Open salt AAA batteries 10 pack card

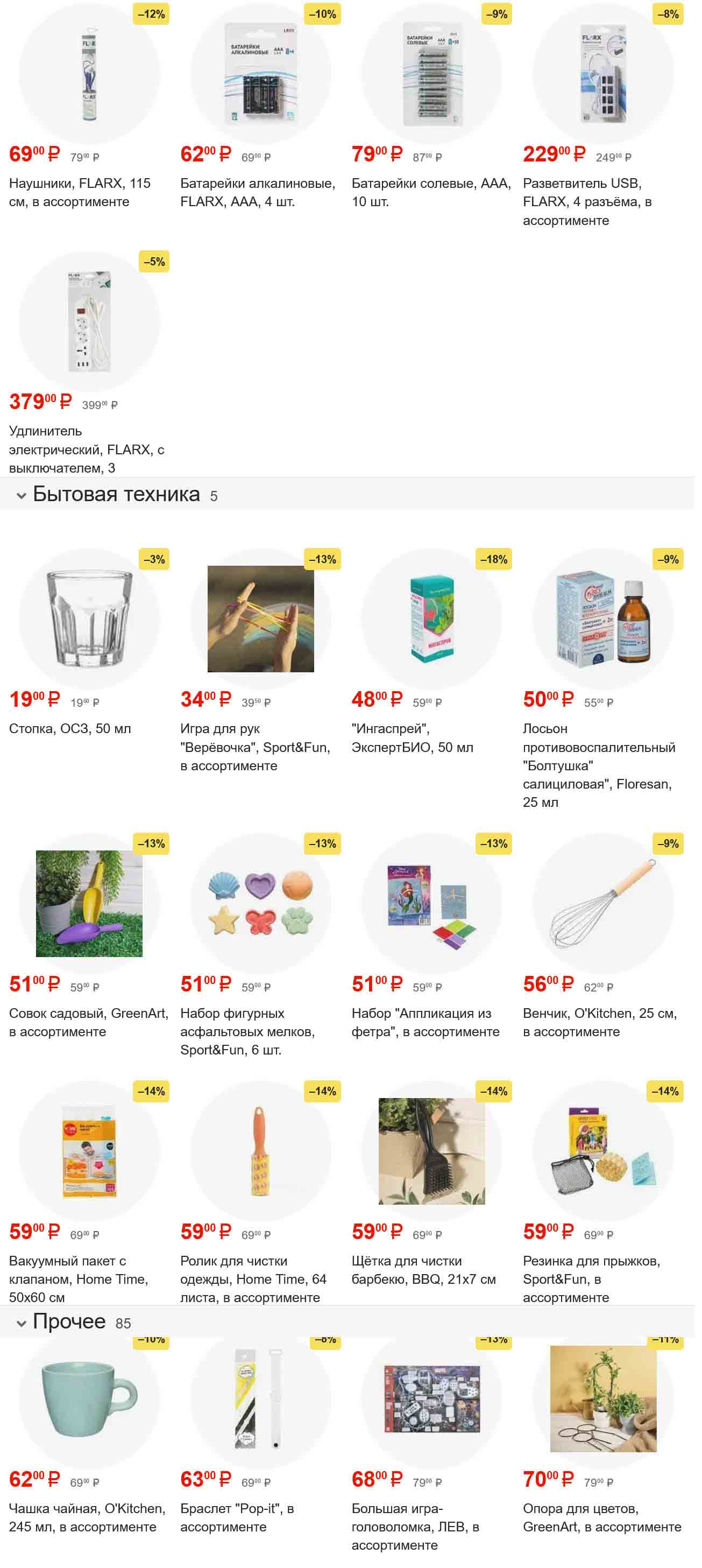pyautogui.click(x=431, y=74)
